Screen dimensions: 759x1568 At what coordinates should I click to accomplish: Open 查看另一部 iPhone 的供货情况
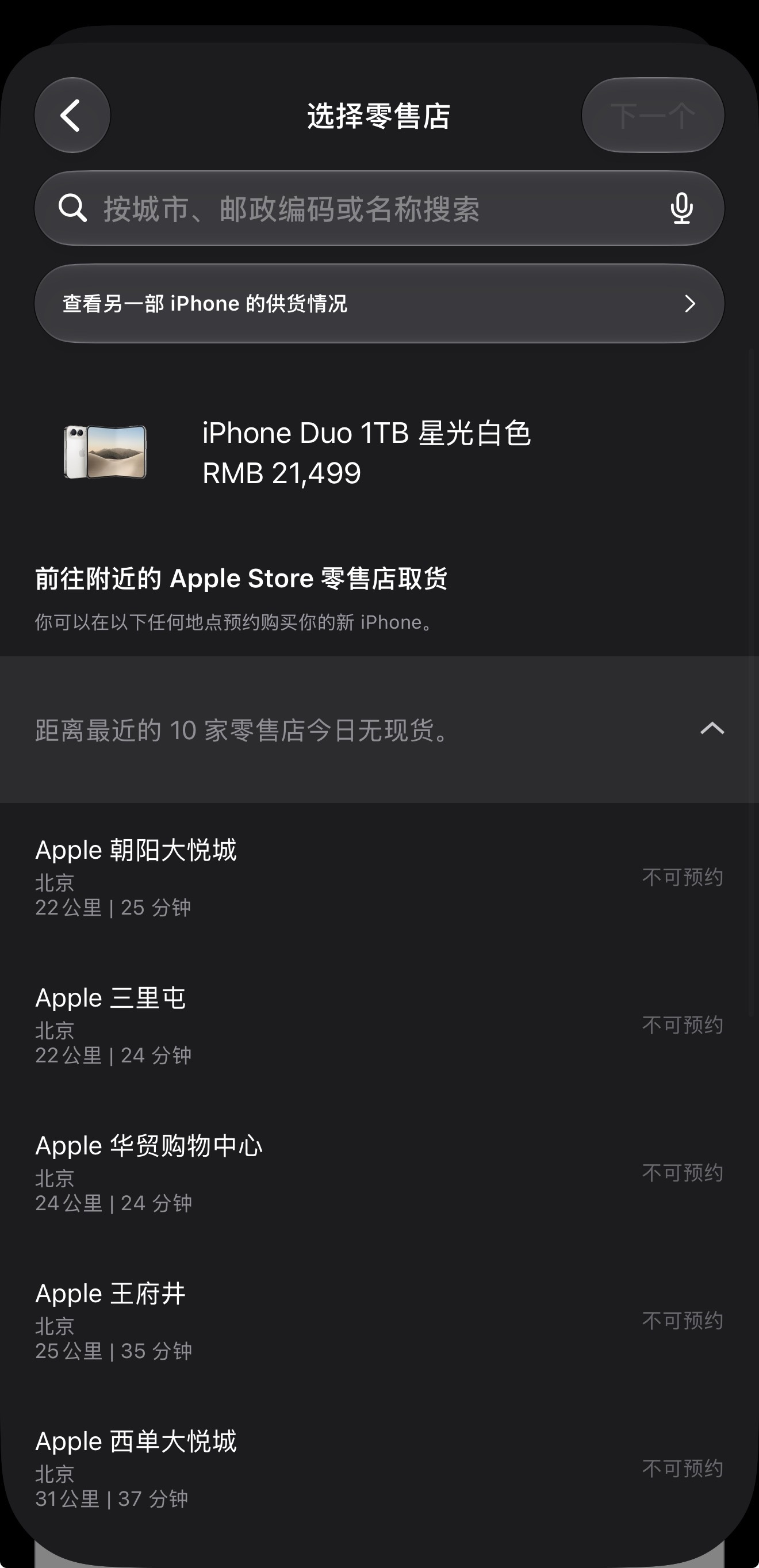point(379,303)
